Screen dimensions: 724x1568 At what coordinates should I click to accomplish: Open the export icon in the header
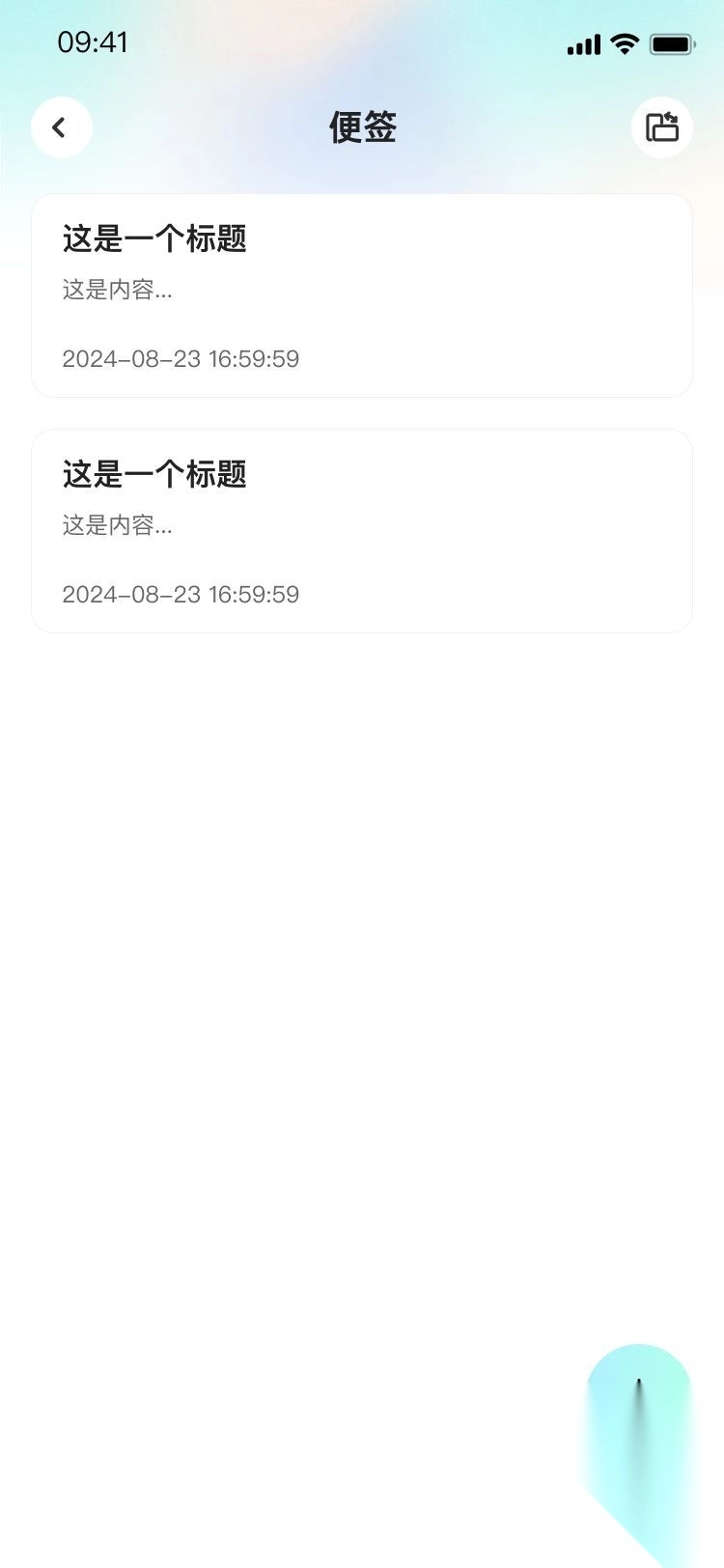(x=662, y=127)
